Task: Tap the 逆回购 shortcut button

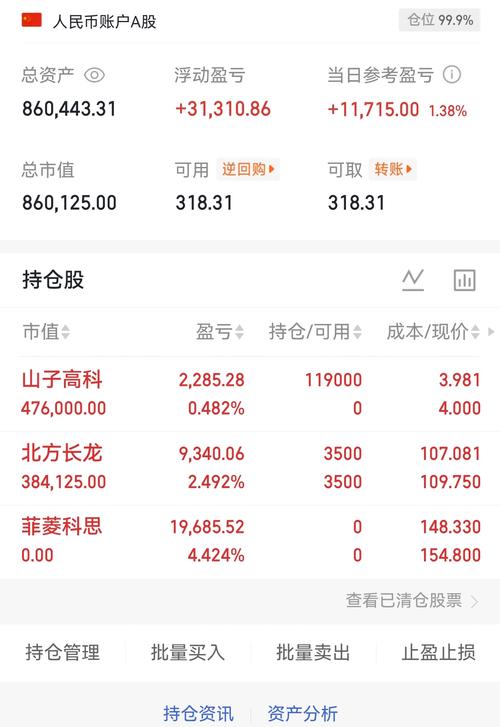Action: (248, 169)
